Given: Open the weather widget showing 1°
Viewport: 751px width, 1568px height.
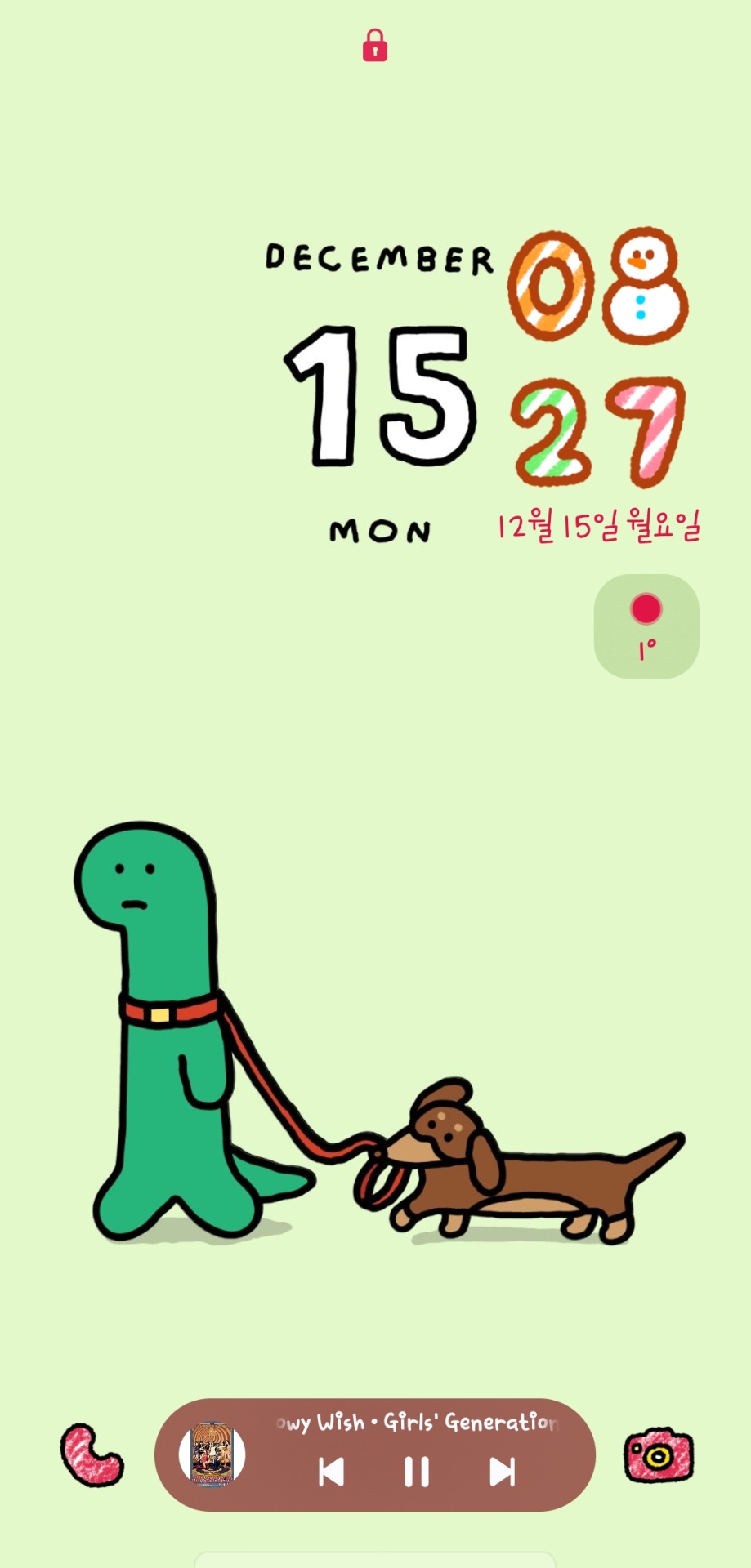Looking at the screenshot, I should 646,626.
